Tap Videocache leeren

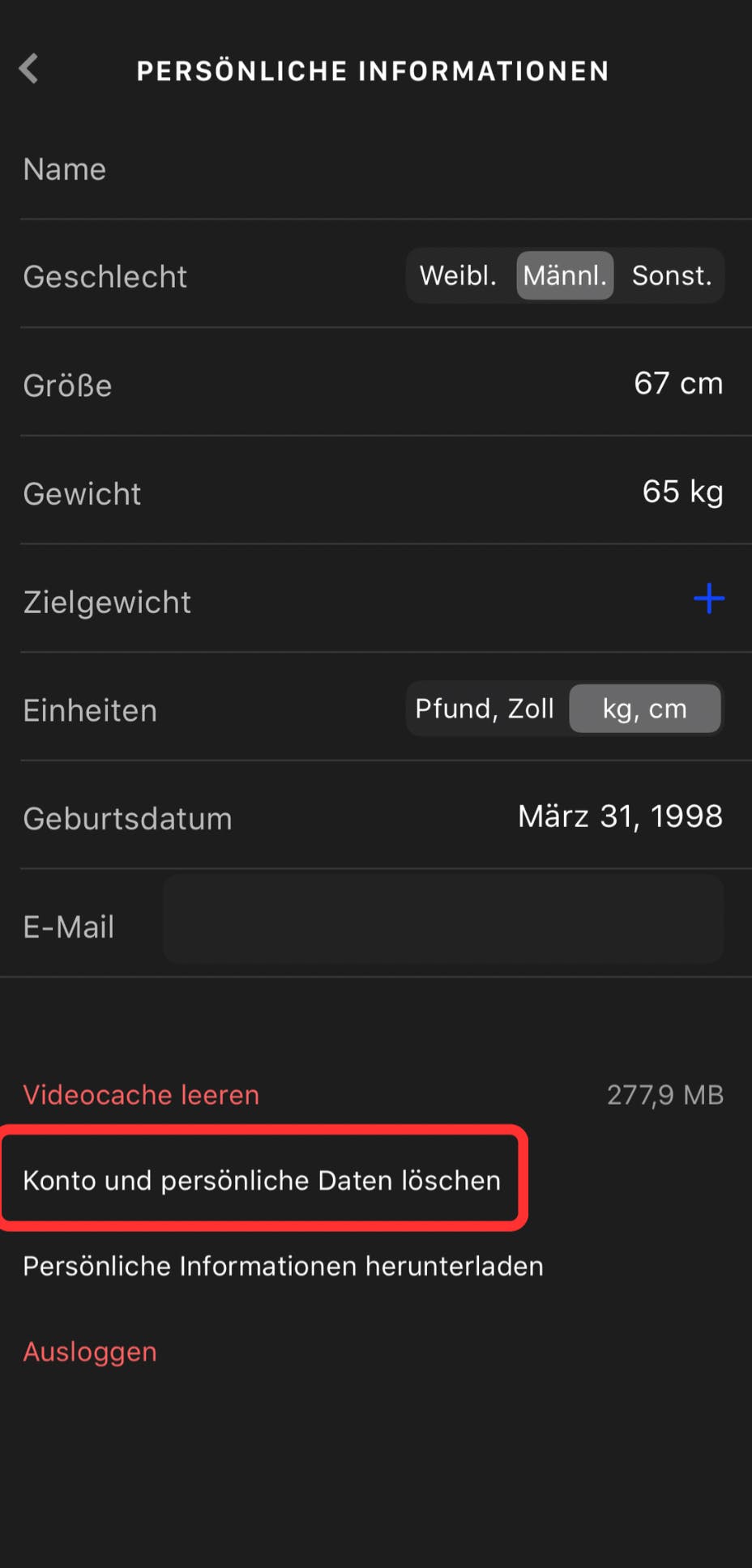pyautogui.click(x=141, y=1095)
